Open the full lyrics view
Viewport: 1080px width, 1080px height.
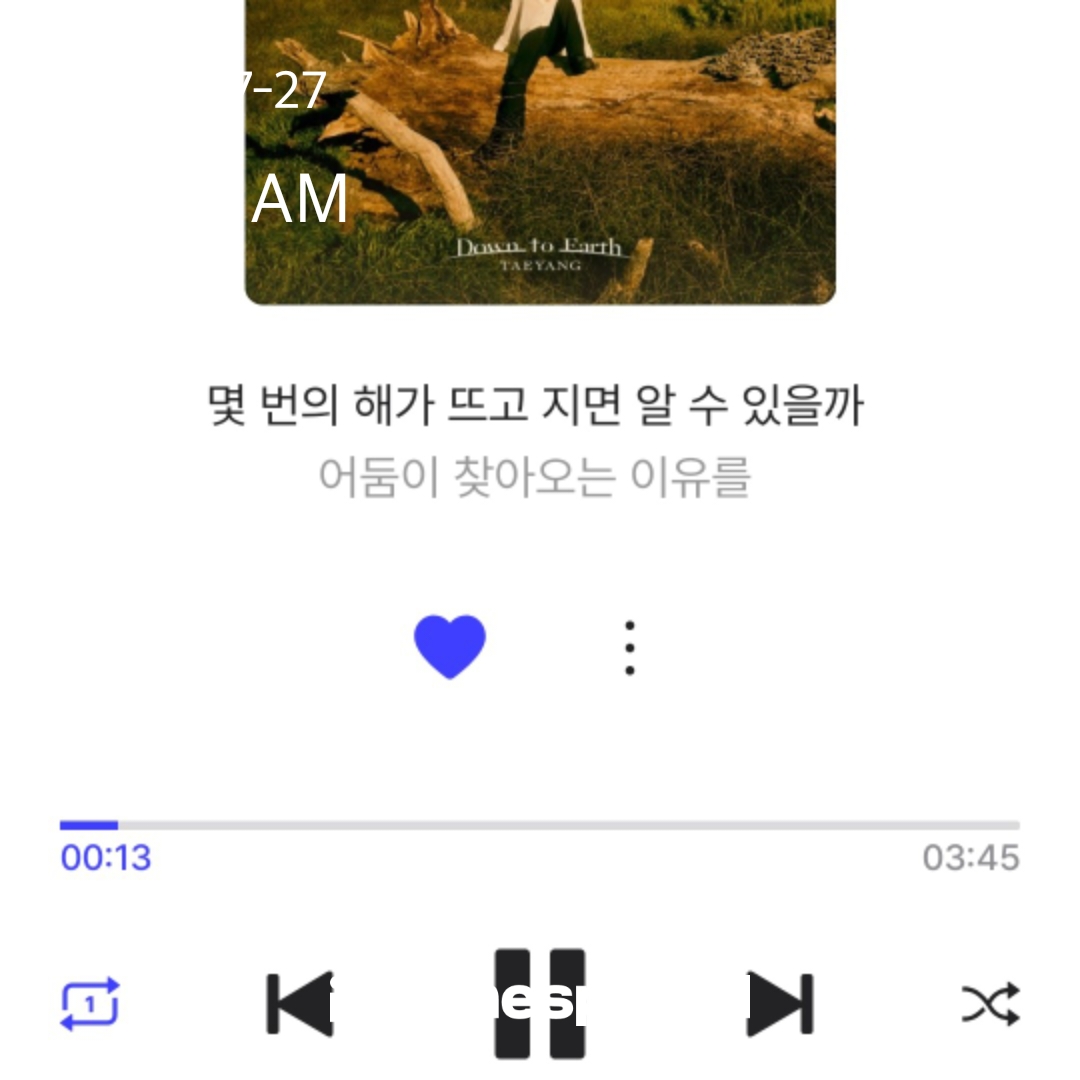[535, 440]
